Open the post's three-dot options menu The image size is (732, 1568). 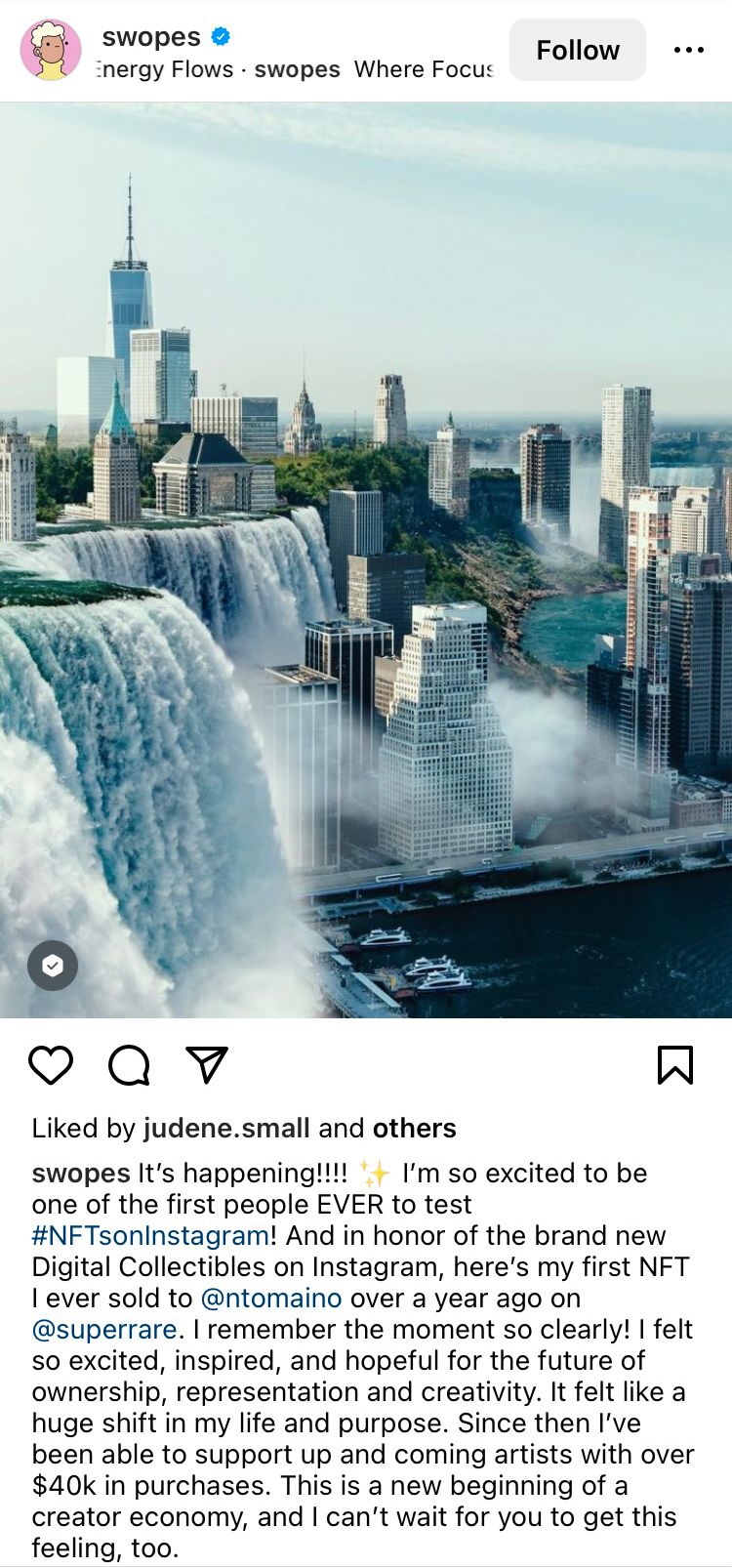689,50
